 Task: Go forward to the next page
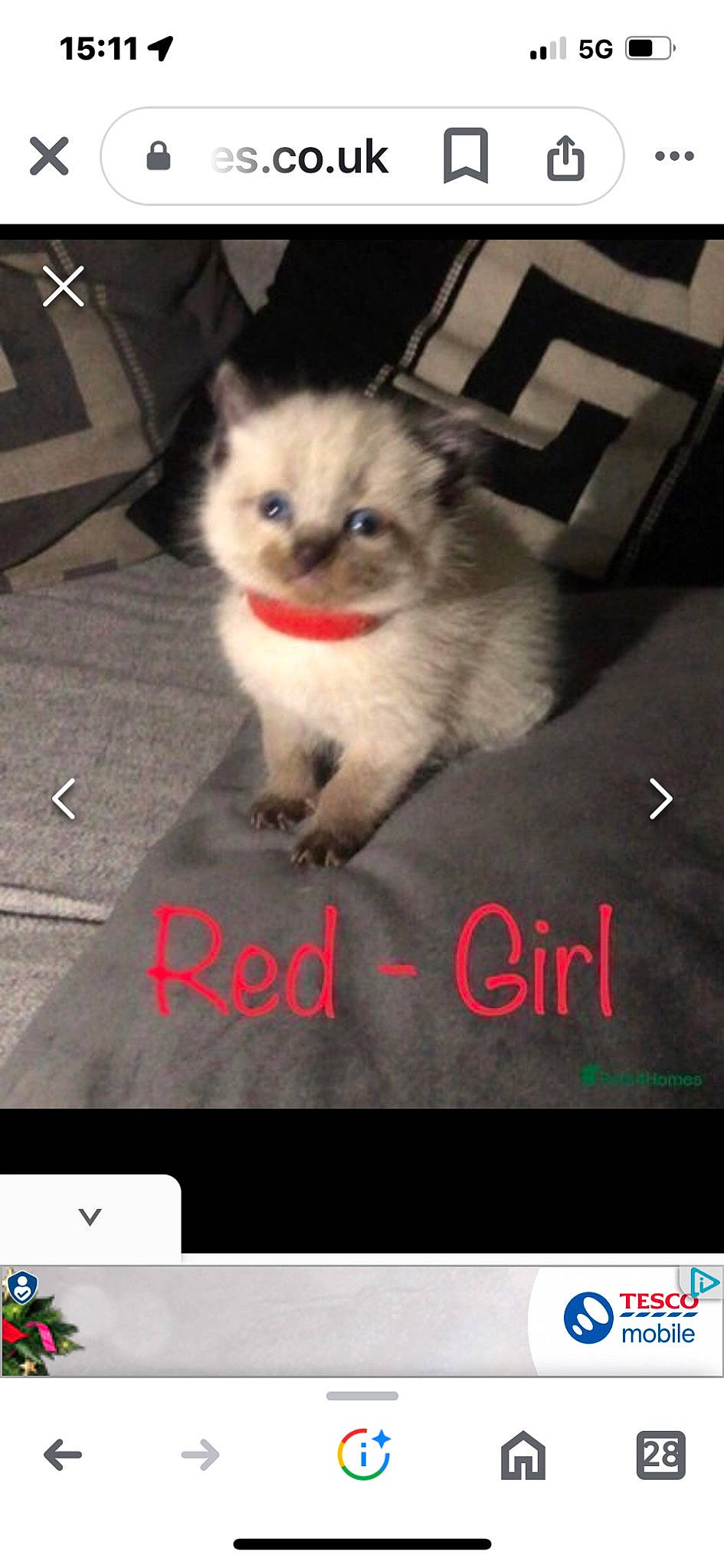point(200,1455)
